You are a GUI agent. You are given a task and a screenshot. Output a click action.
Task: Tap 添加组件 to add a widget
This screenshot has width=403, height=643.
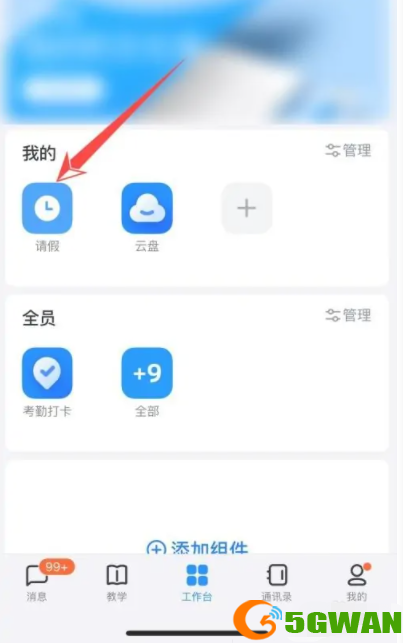pos(197,547)
